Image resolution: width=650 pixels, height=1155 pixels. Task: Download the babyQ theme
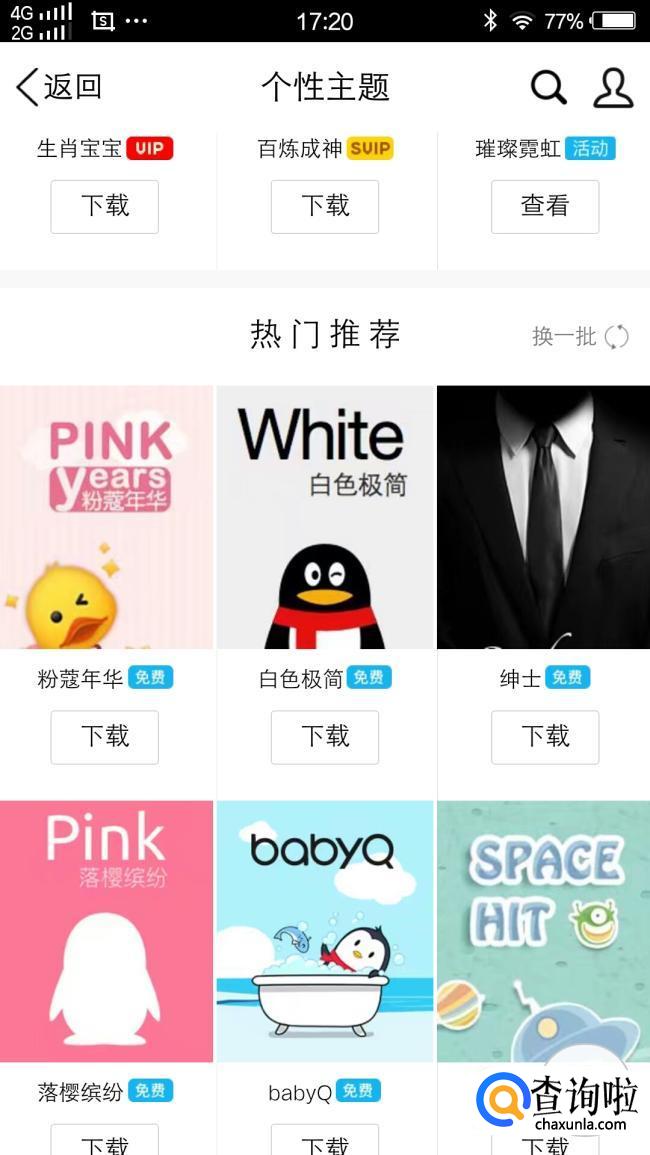325,1142
